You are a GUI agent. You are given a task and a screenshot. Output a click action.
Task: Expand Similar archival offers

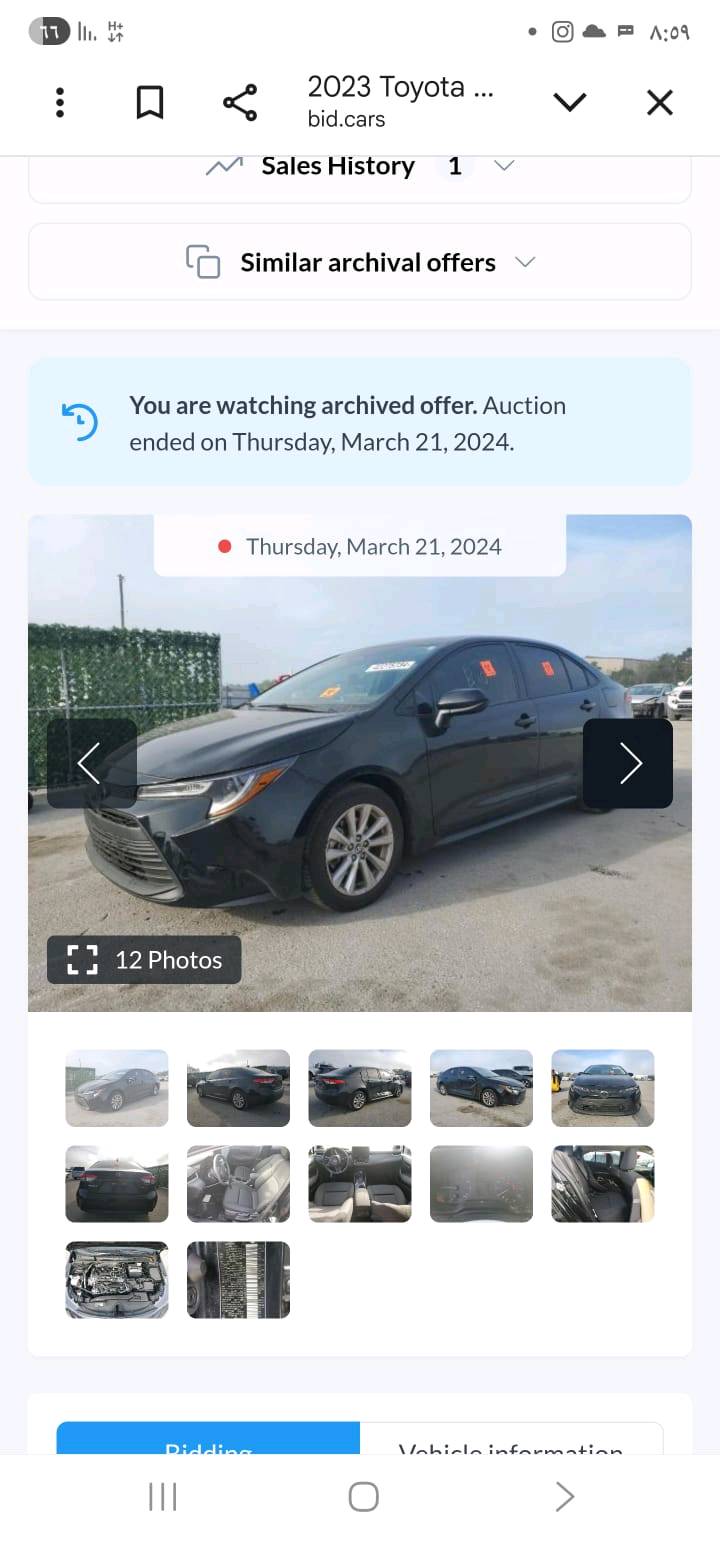[x=360, y=262]
